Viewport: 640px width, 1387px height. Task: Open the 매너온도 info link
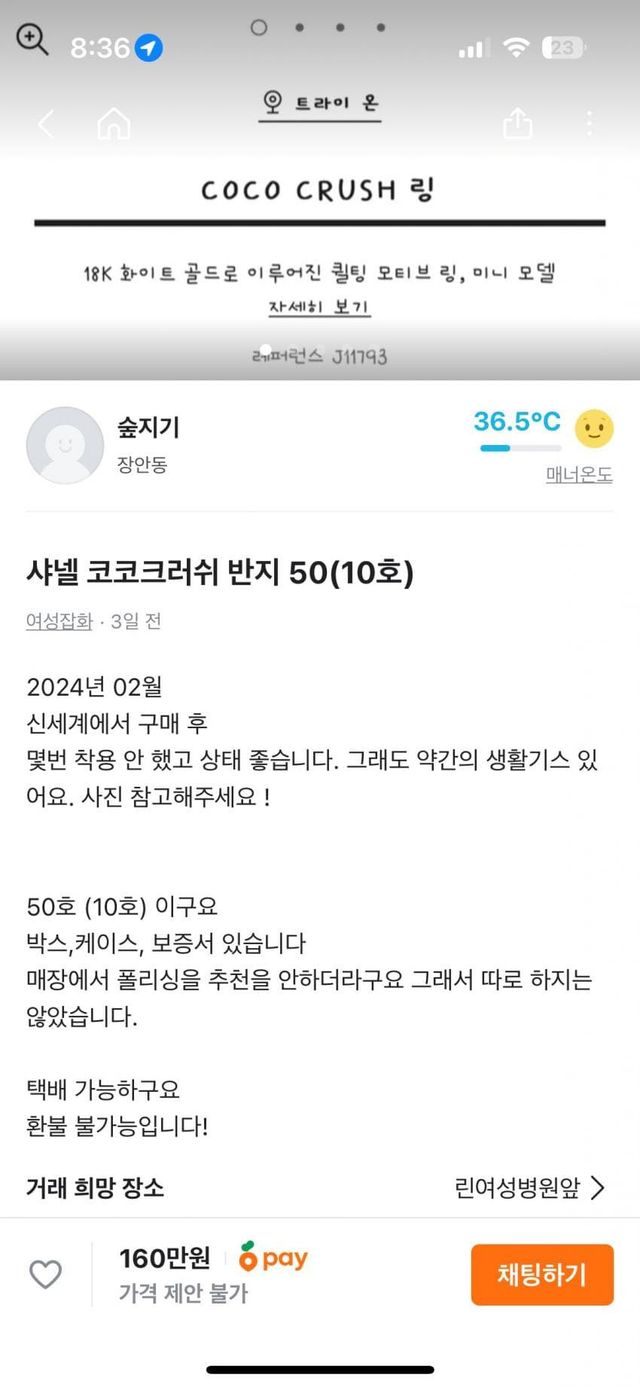coord(579,475)
